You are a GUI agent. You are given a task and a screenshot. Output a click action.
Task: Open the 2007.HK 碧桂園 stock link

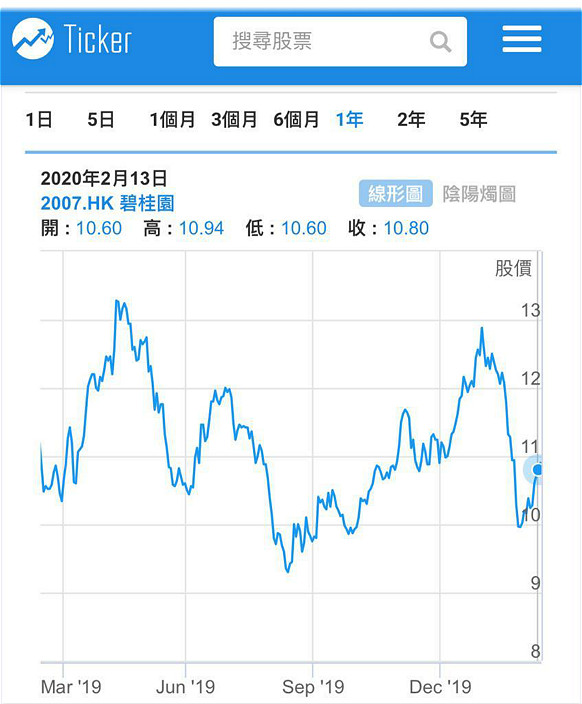coord(107,203)
